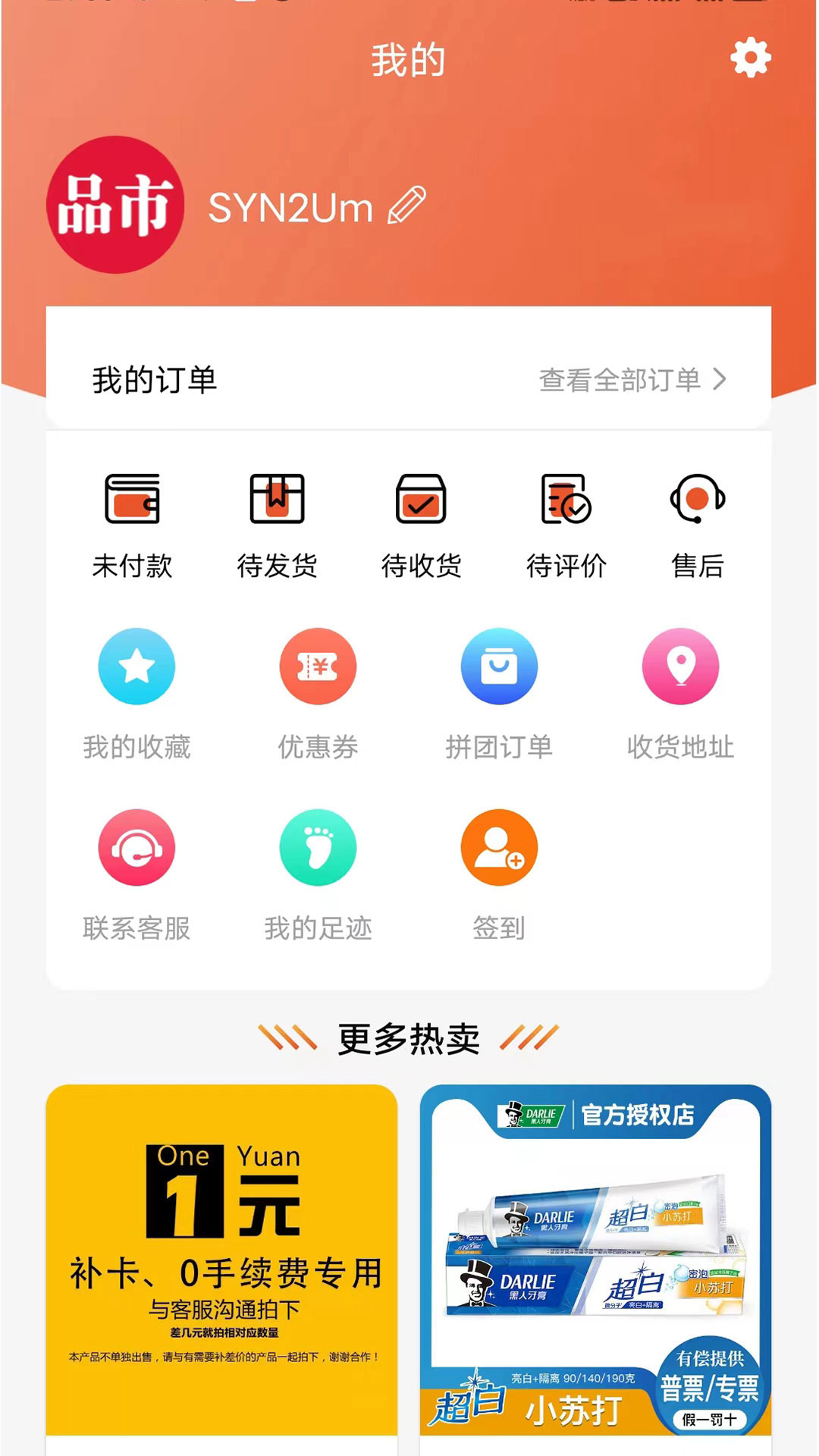Open the settings gear in top right corner
The width and height of the screenshot is (819, 1456).
(751, 59)
